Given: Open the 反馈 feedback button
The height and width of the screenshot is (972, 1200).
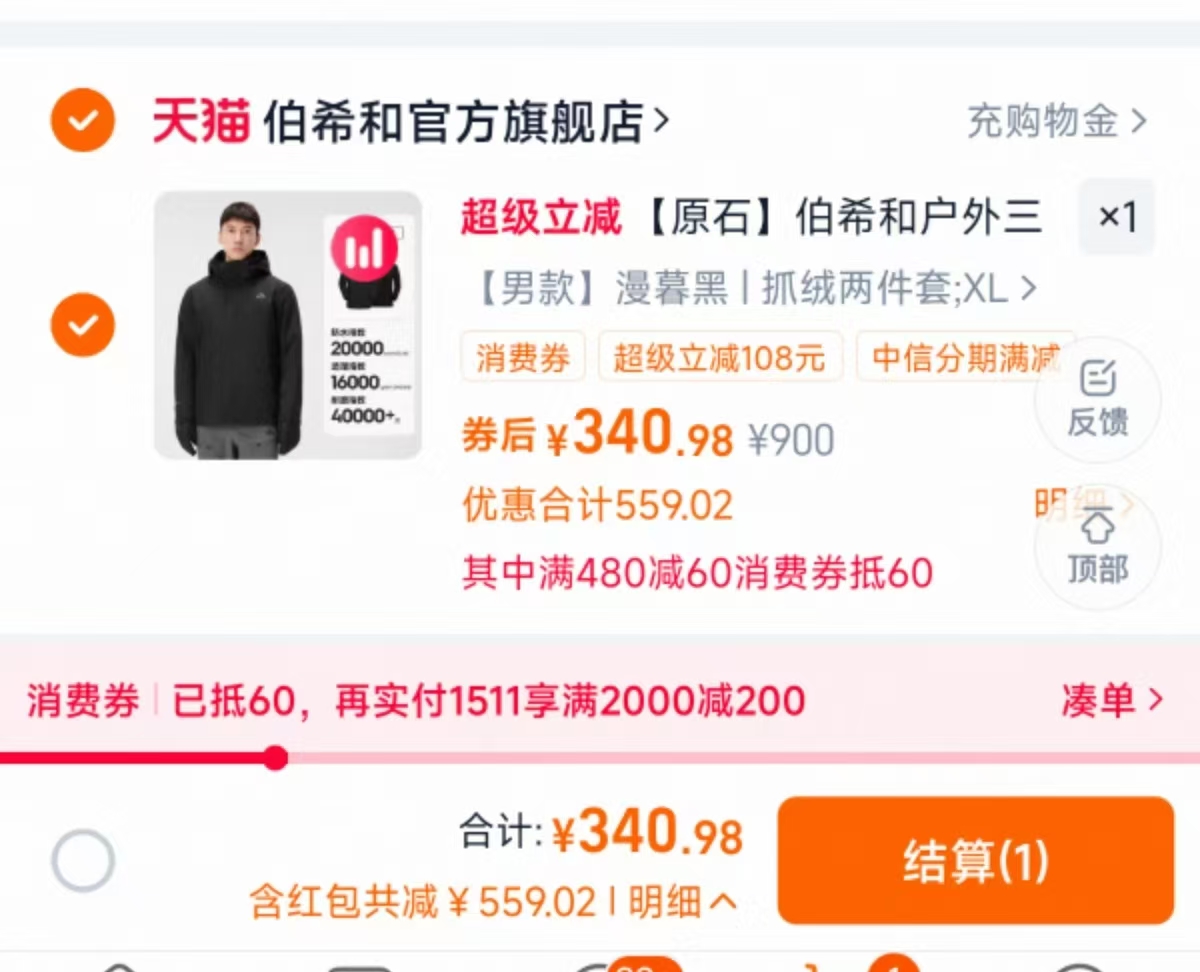Looking at the screenshot, I should 1097,400.
